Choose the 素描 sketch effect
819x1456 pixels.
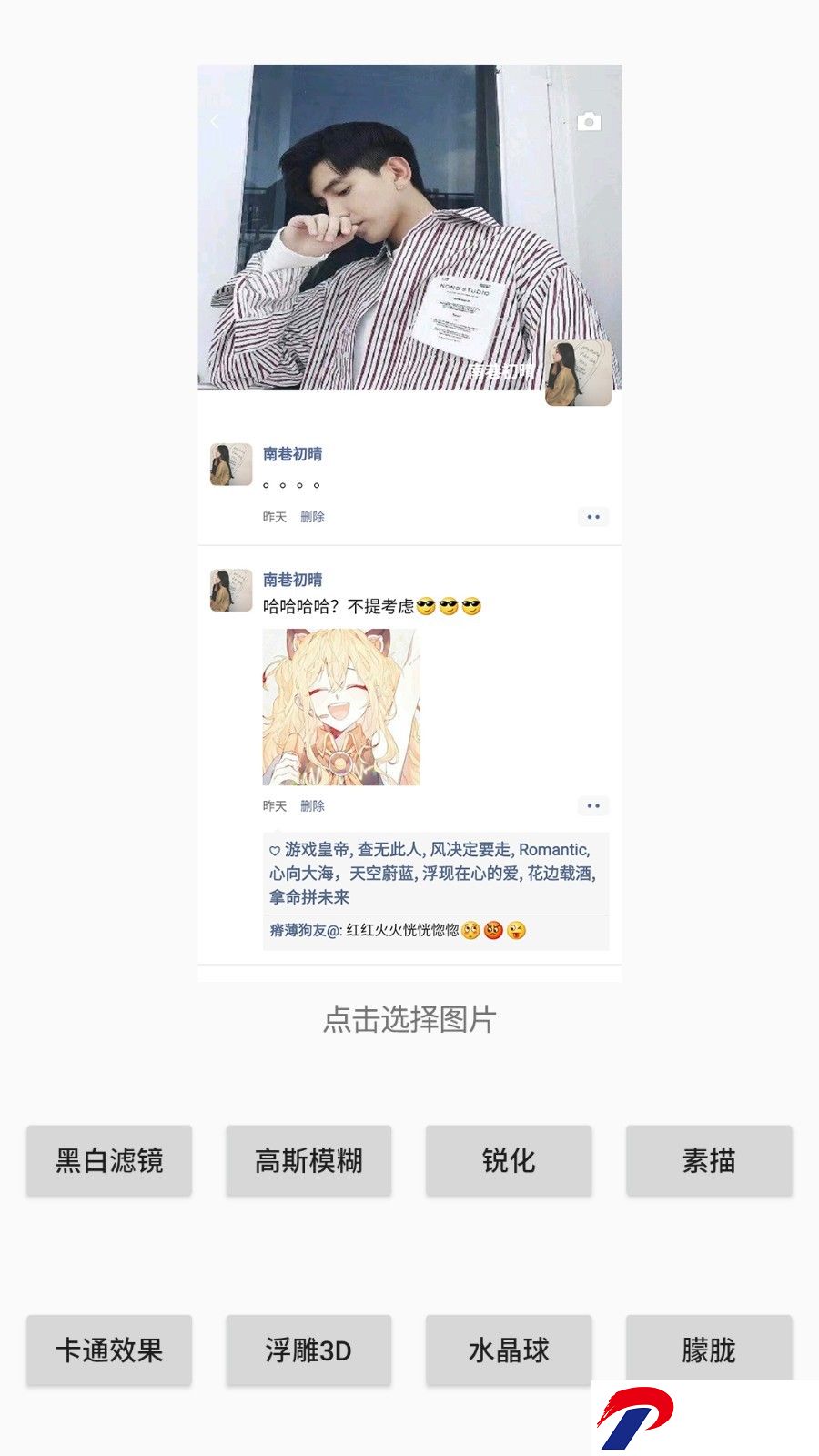click(x=709, y=1160)
